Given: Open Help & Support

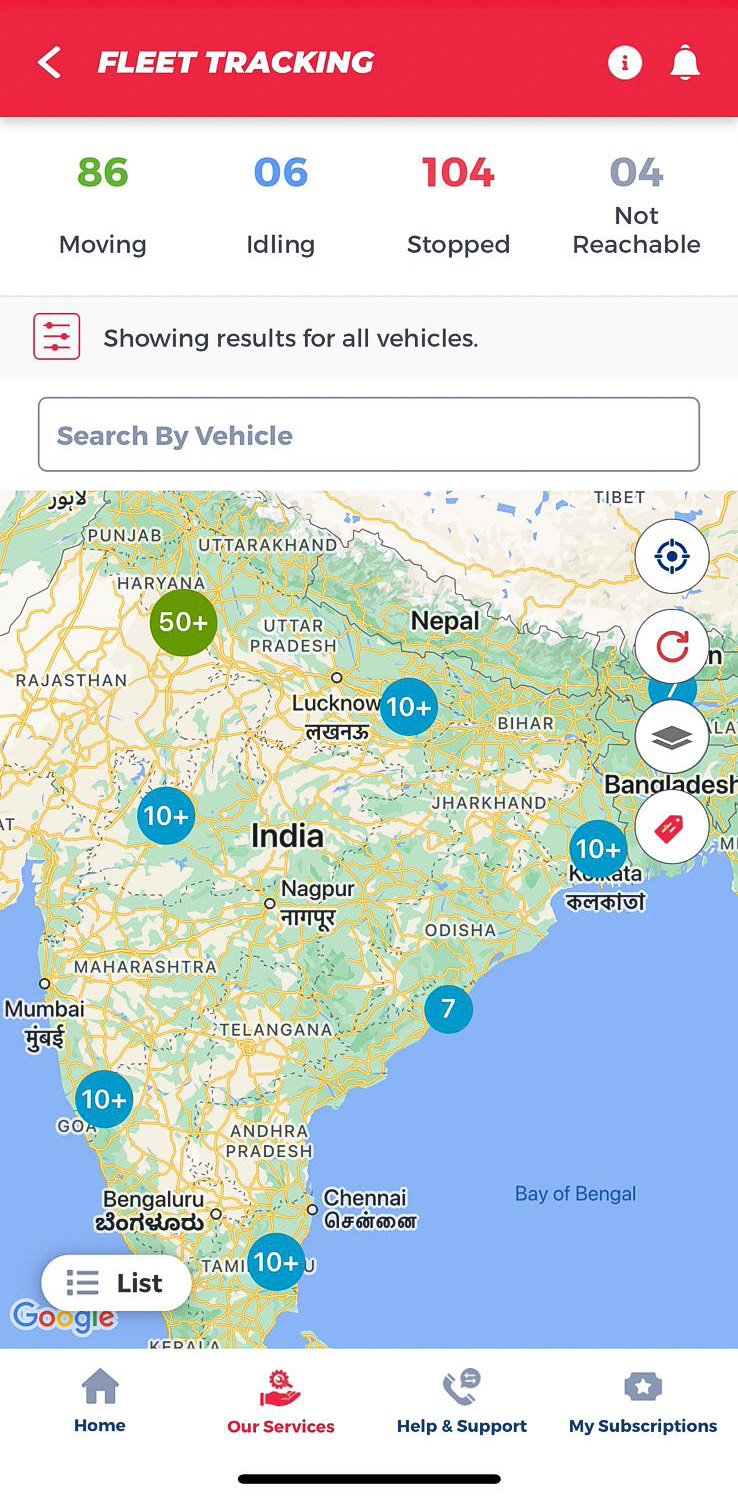Looking at the screenshot, I should click(x=461, y=1400).
